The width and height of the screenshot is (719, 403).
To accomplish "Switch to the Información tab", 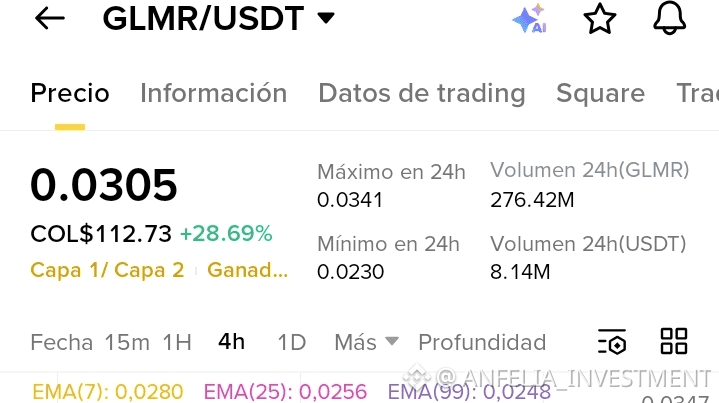I will point(213,93).
